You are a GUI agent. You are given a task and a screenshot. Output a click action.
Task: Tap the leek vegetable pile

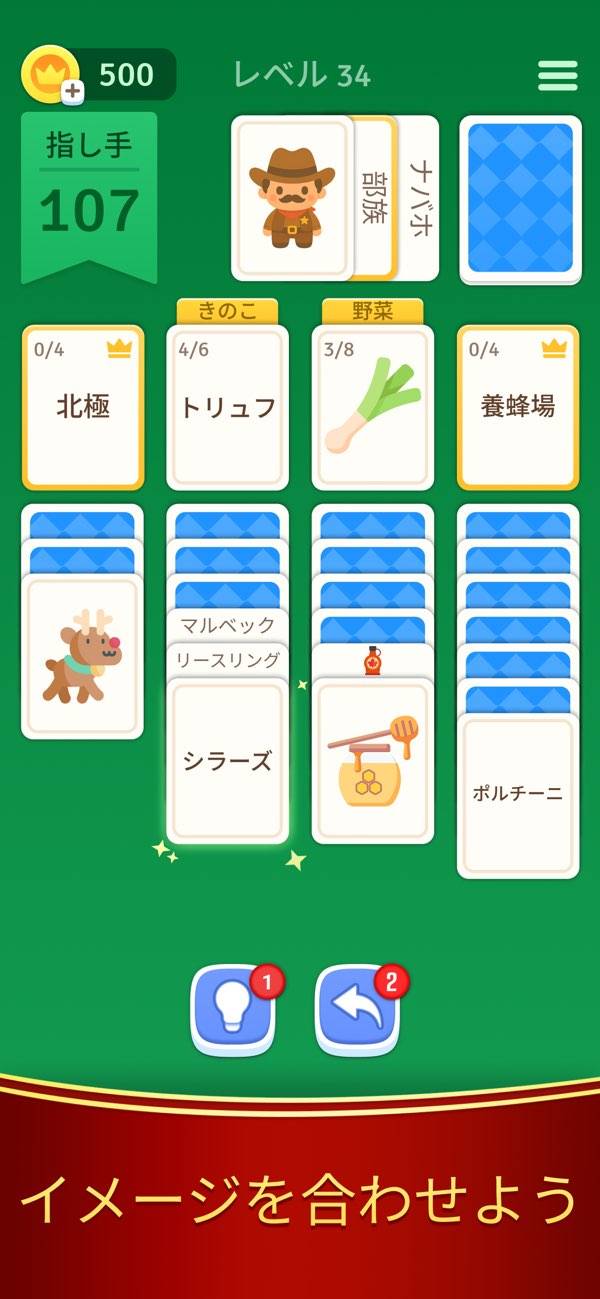[x=373, y=407]
